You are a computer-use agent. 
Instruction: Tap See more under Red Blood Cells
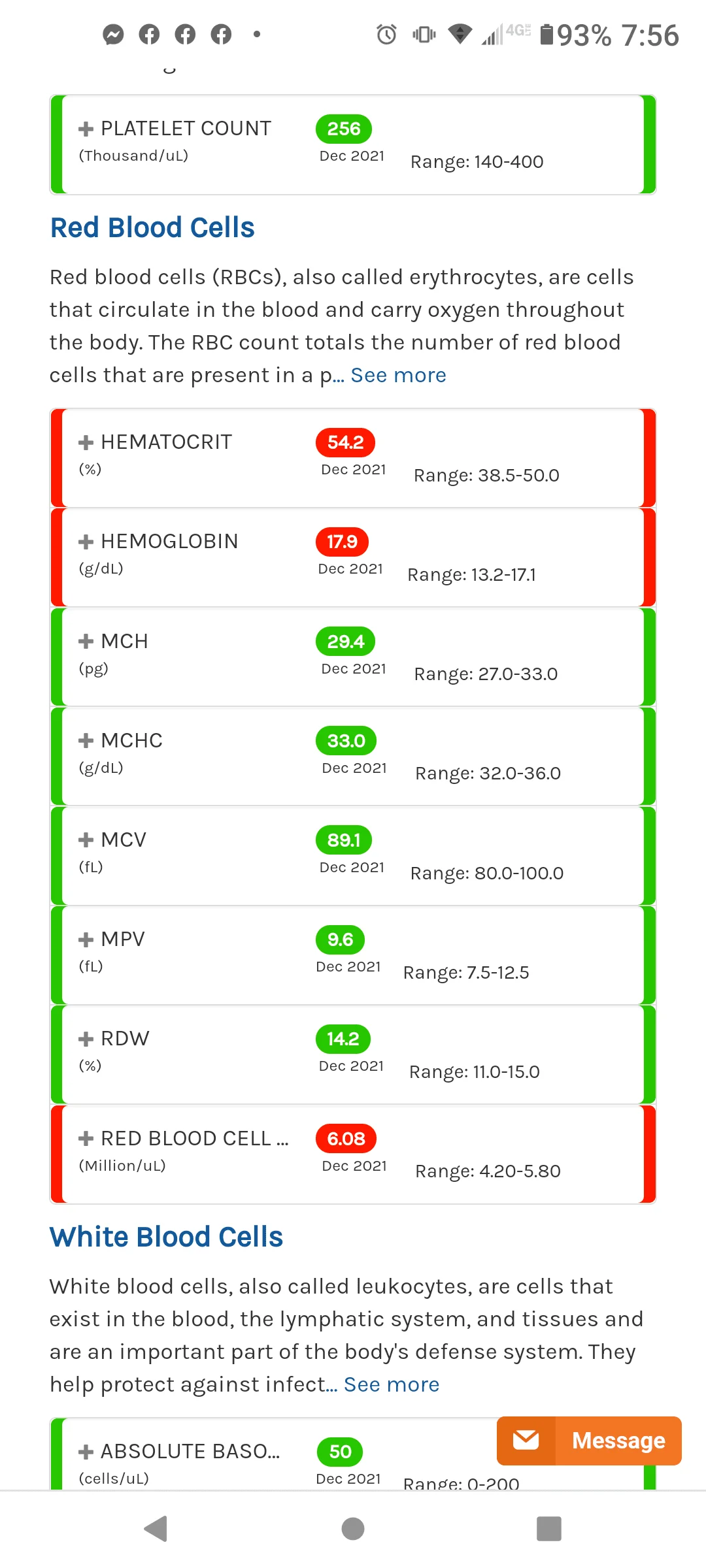(x=398, y=375)
